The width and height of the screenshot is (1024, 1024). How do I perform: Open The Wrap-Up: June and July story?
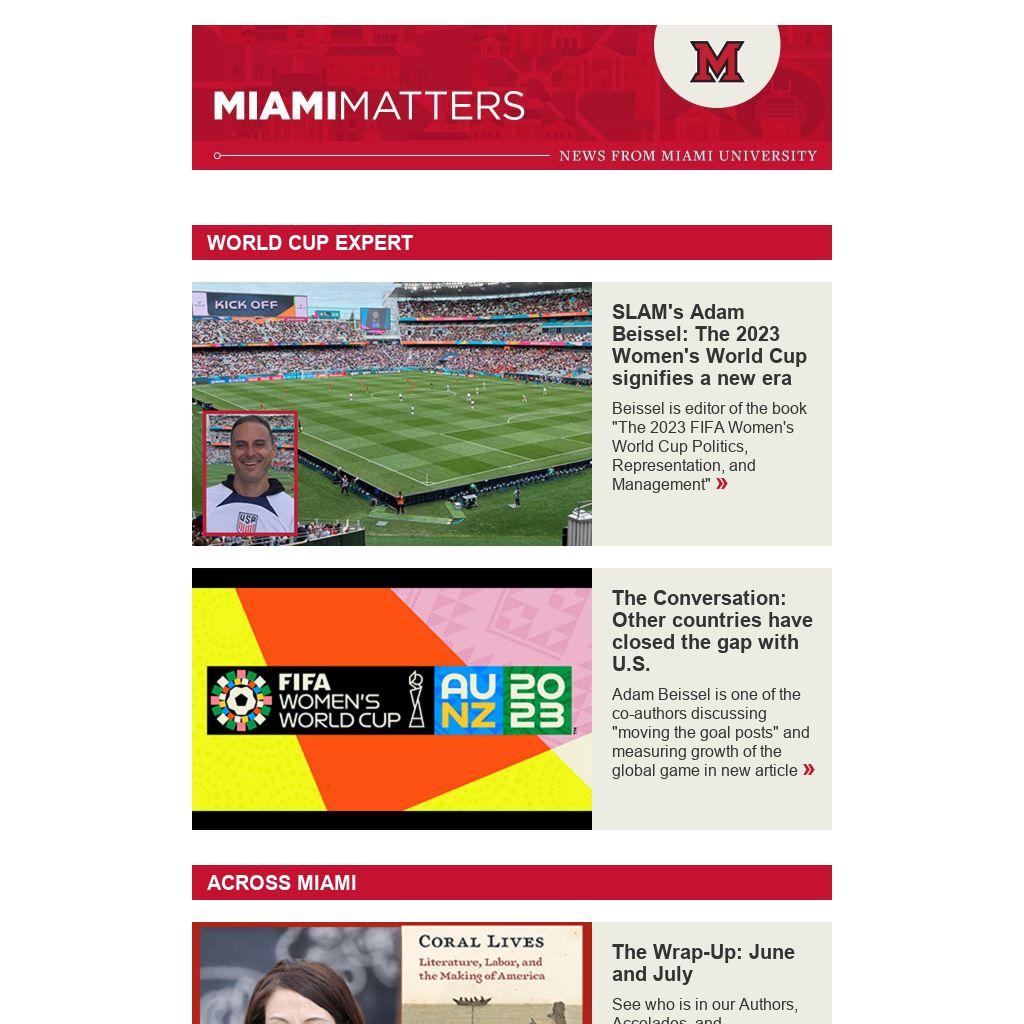click(703, 963)
